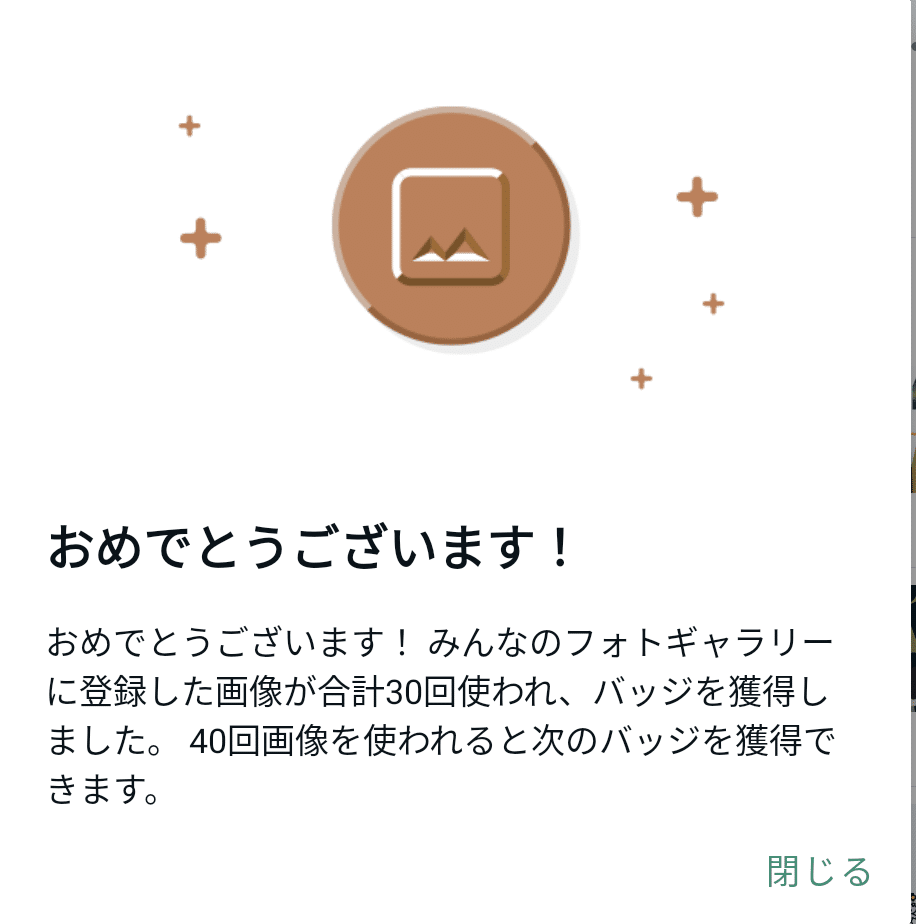Click the bronze photo gallery badge icon
The height and width of the screenshot is (924, 916).
(452, 227)
